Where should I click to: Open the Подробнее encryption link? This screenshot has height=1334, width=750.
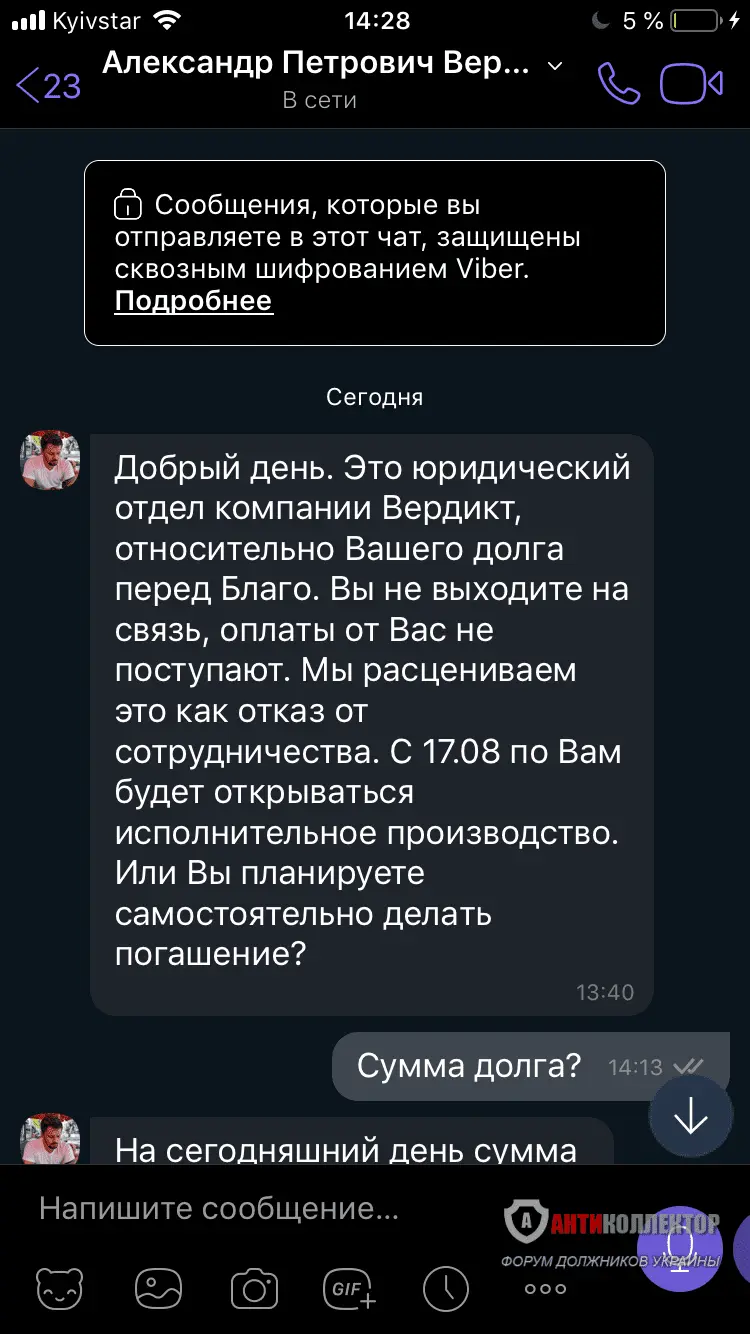coord(193,301)
